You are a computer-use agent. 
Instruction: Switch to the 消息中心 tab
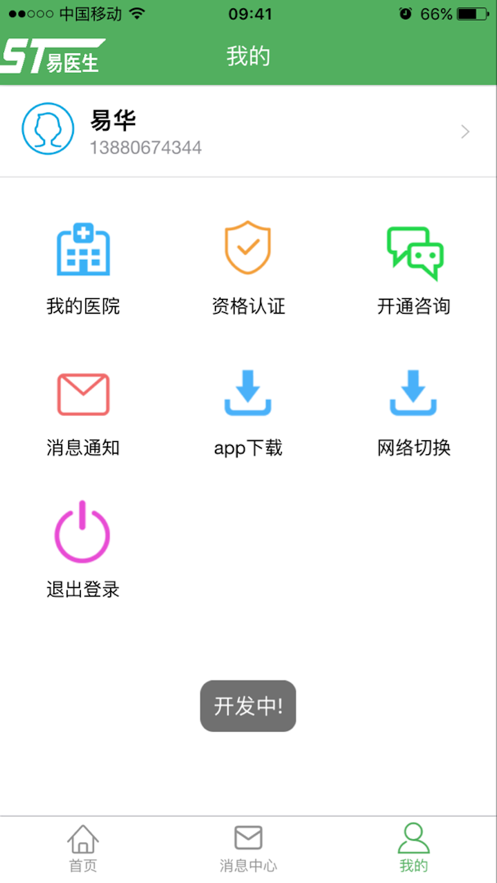(x=248, y=849)
